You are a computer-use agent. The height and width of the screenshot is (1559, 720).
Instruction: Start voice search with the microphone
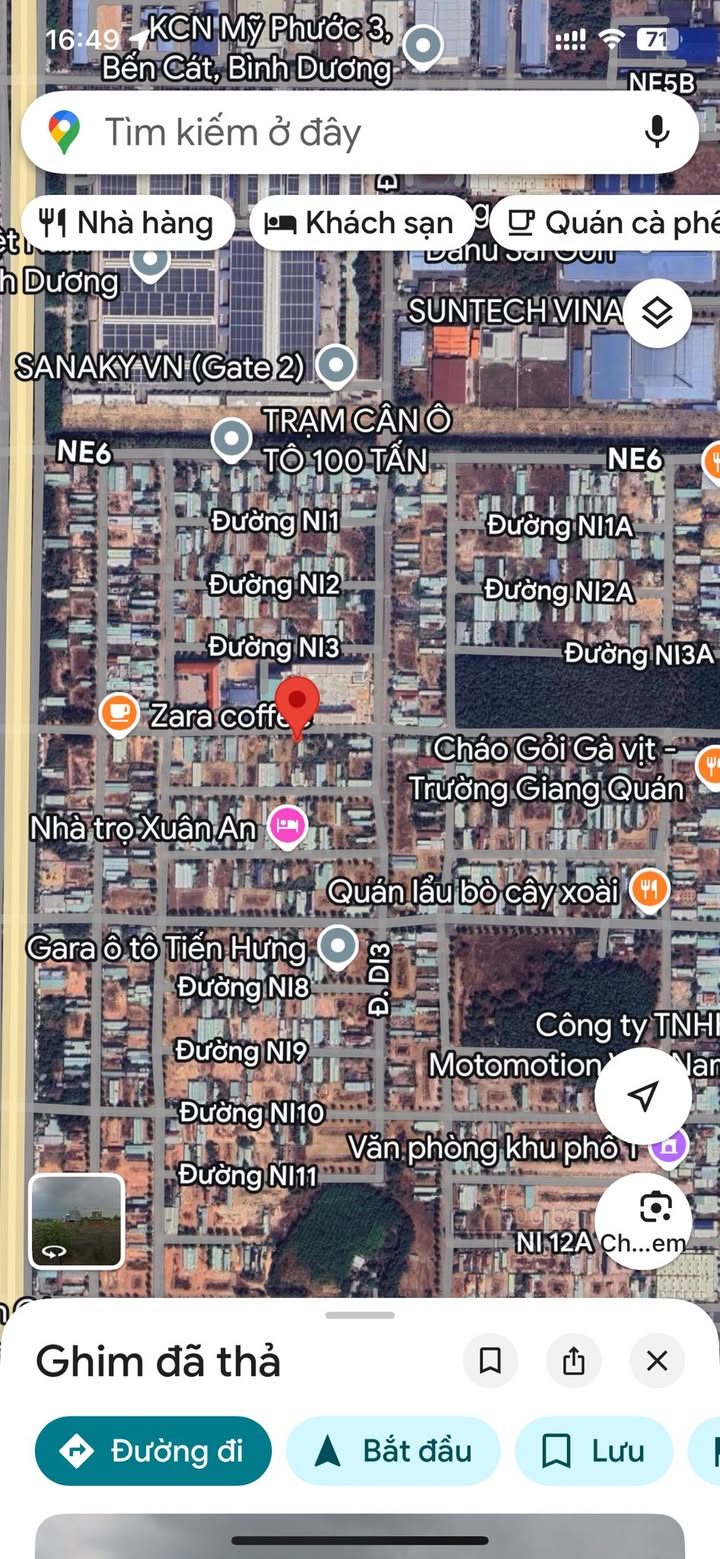(x=656, y=132)
